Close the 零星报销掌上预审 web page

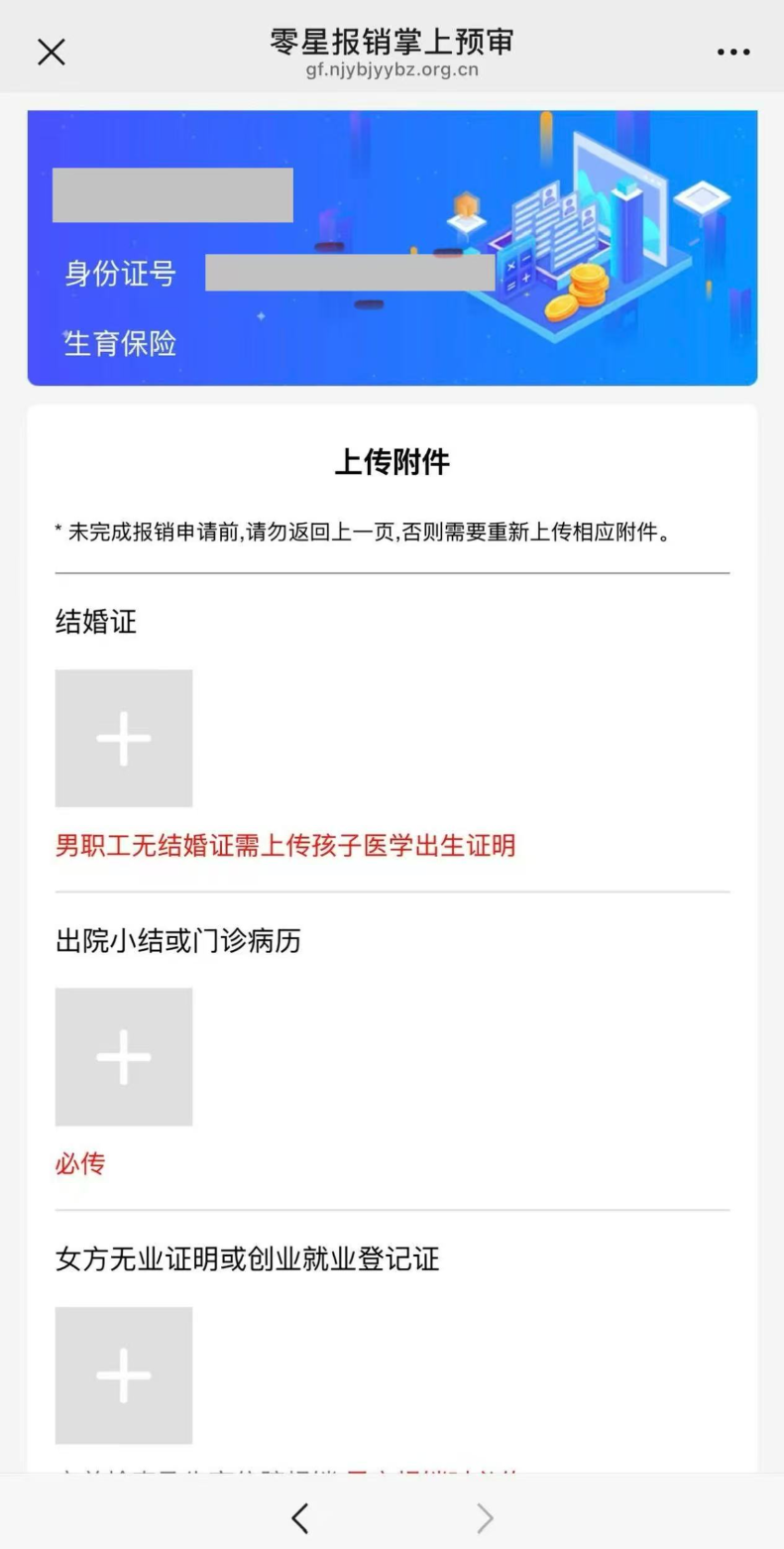[x=51, y=52]
